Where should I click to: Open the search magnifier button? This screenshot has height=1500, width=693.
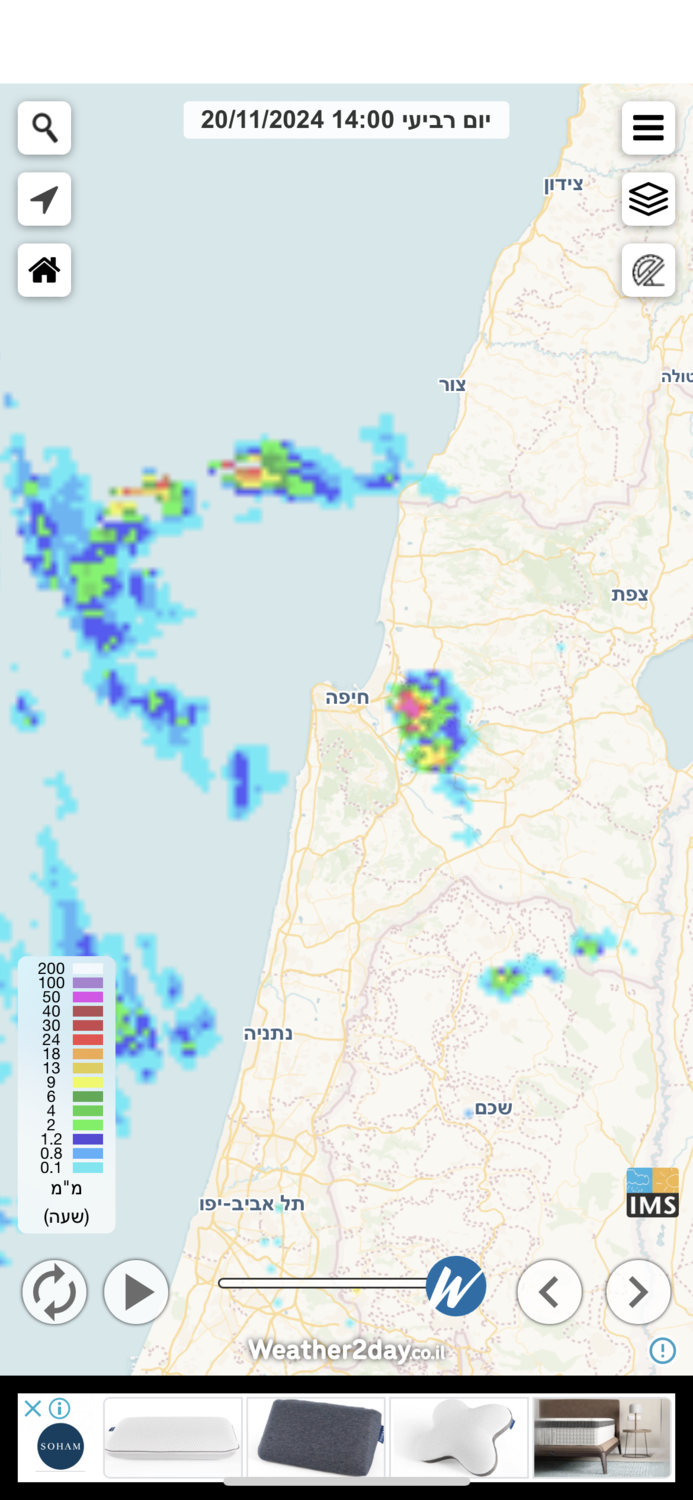coord(44,128)
